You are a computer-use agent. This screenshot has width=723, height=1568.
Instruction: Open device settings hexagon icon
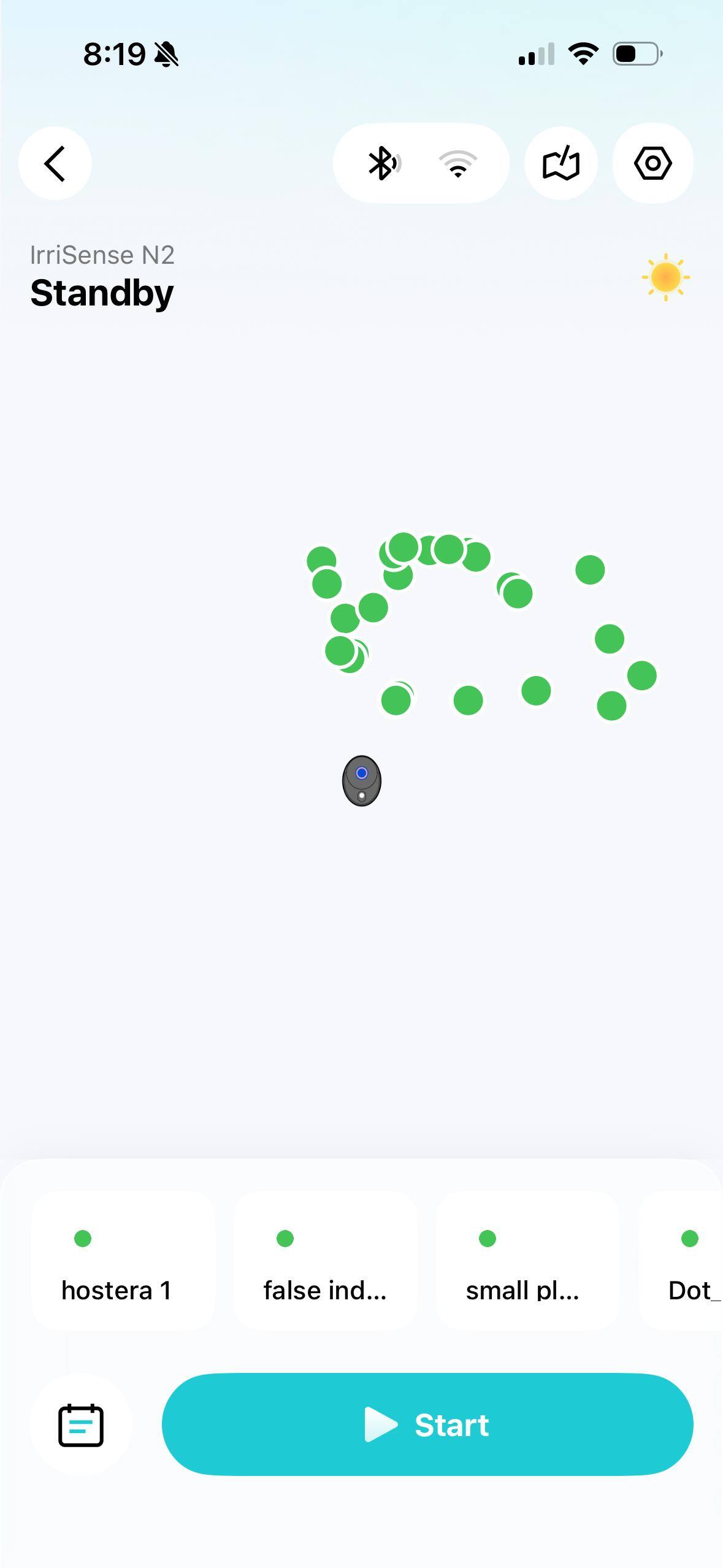[652, 163]
